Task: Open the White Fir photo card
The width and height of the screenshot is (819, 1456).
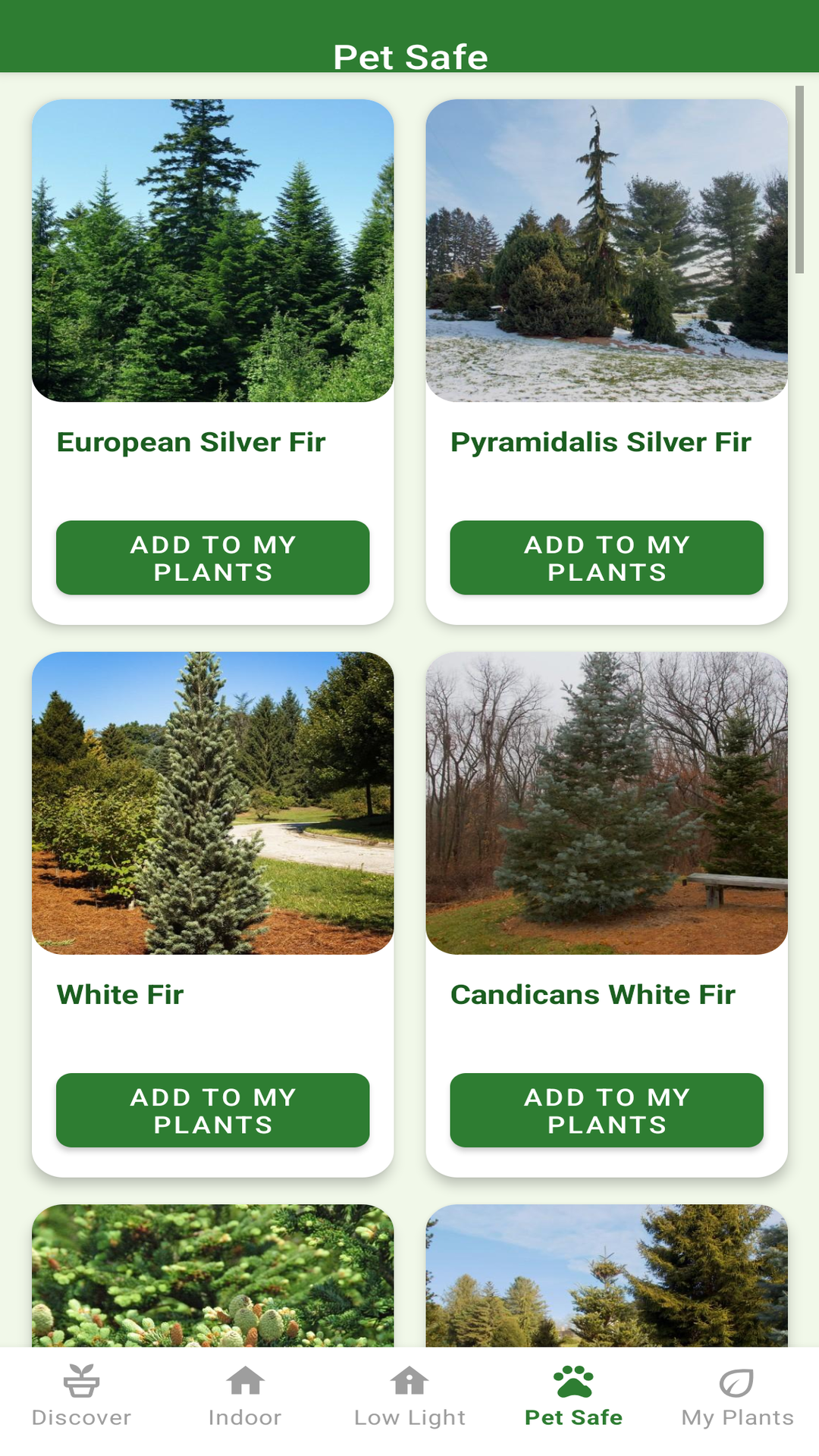Action: (212, 802)
